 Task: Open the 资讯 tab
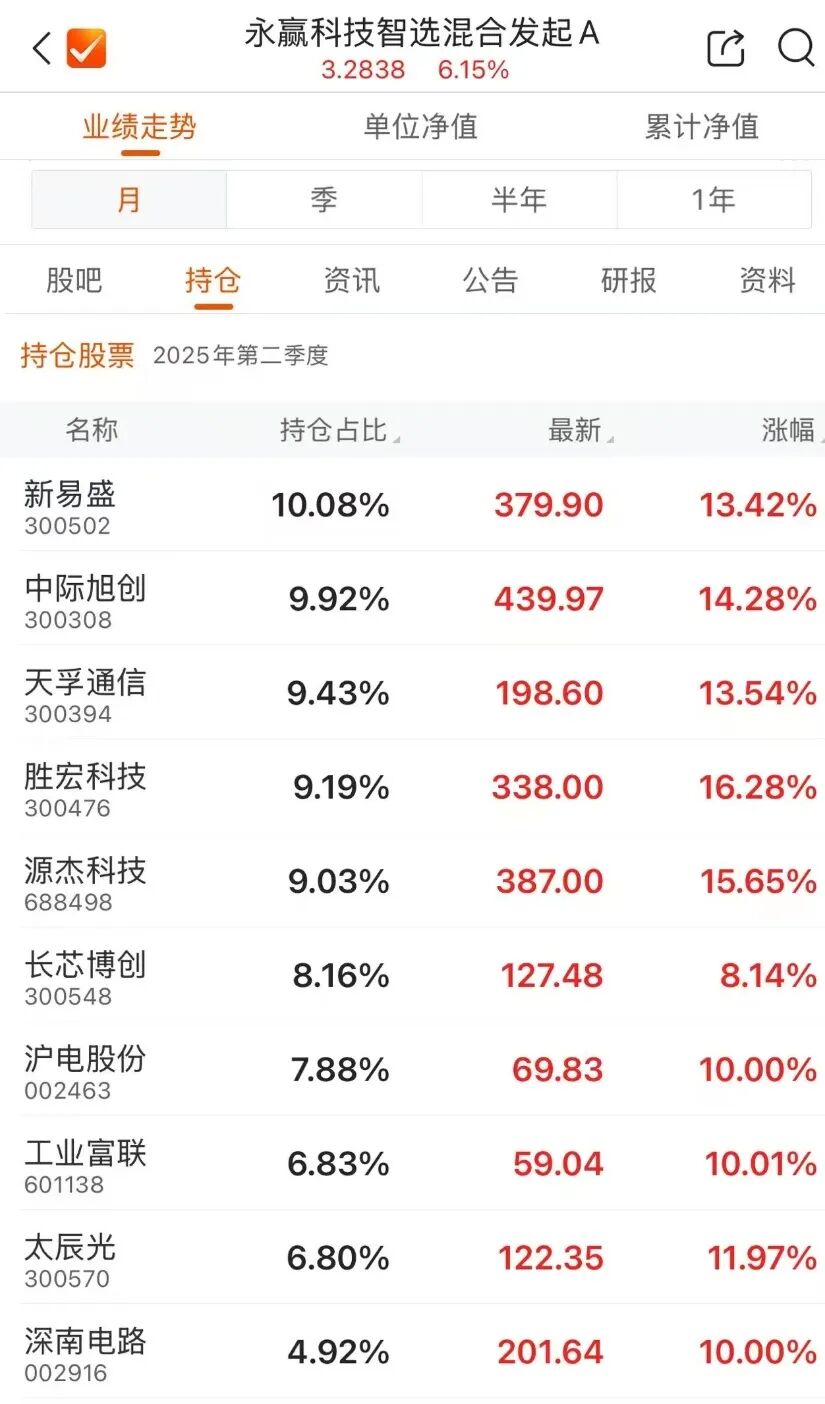point(352,280)
